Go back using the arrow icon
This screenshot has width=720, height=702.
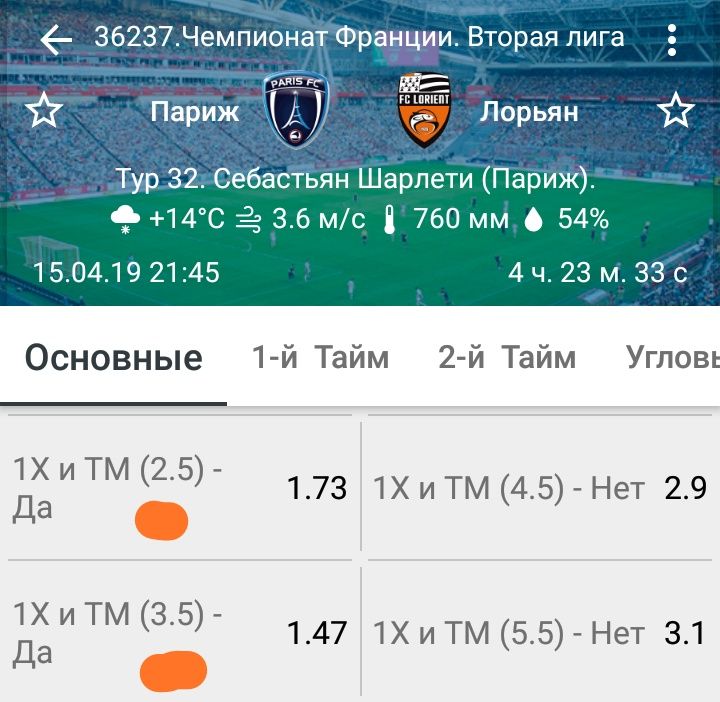click(57, 39)
